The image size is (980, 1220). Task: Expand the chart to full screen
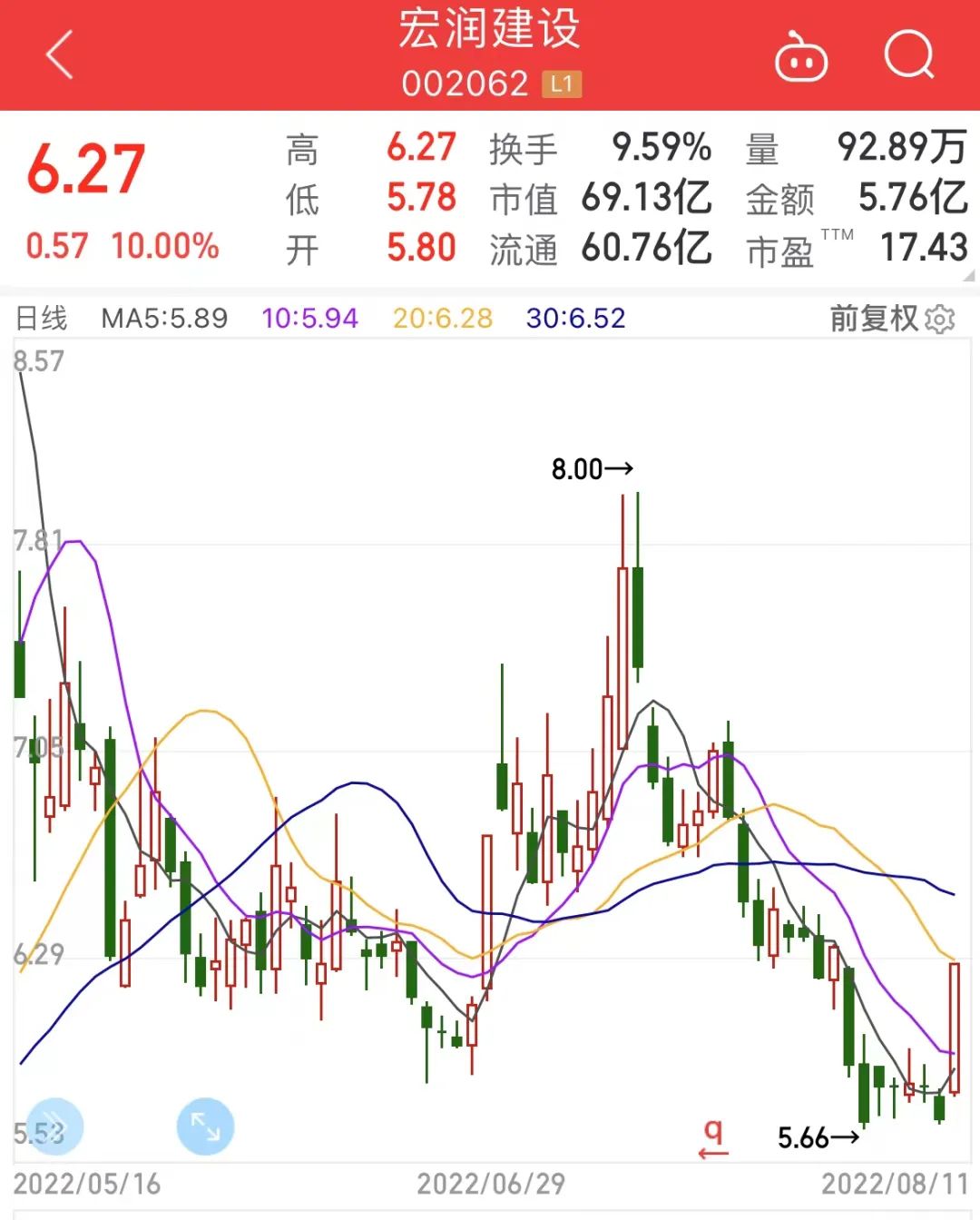205,1127
